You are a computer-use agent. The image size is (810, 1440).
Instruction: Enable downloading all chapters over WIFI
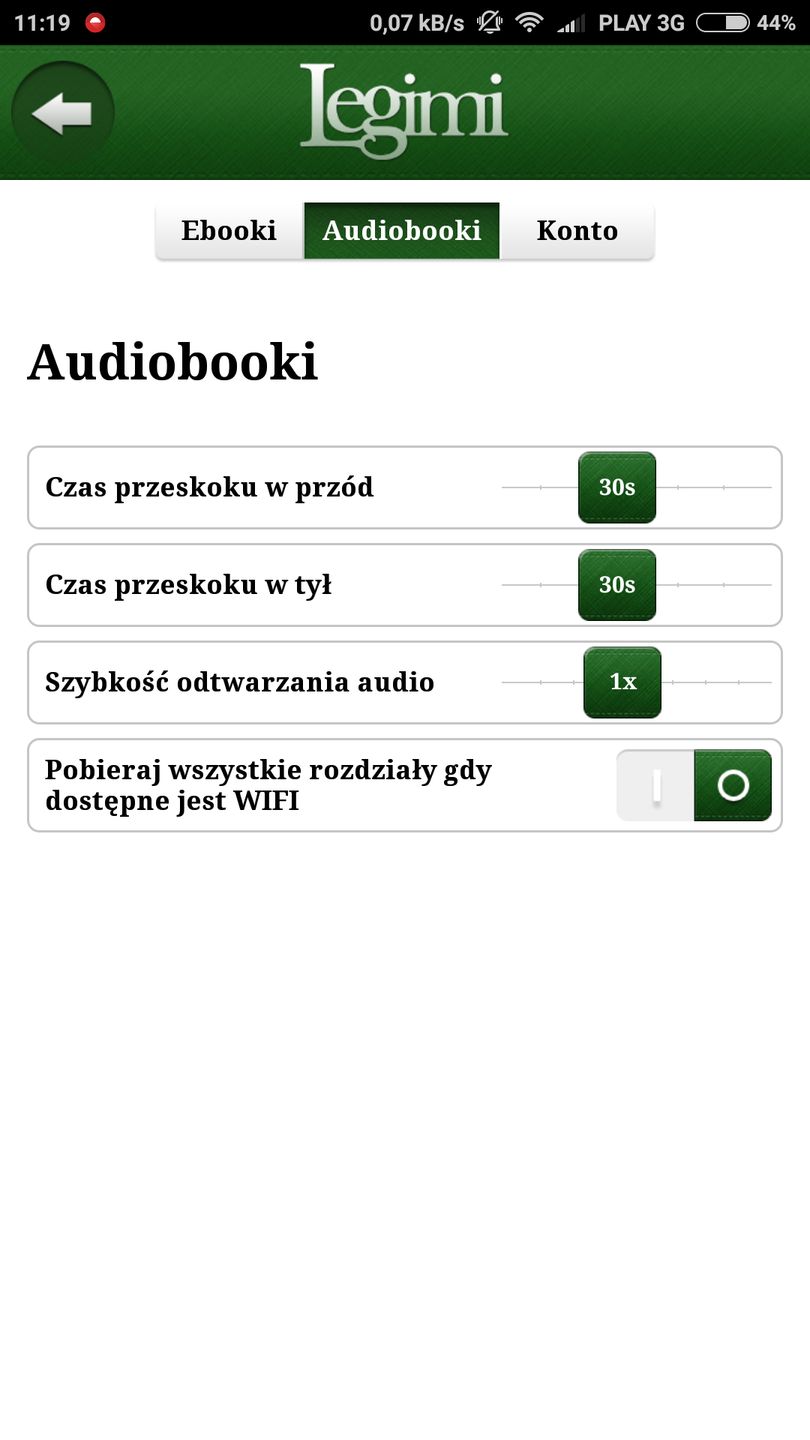pos(657,786)
